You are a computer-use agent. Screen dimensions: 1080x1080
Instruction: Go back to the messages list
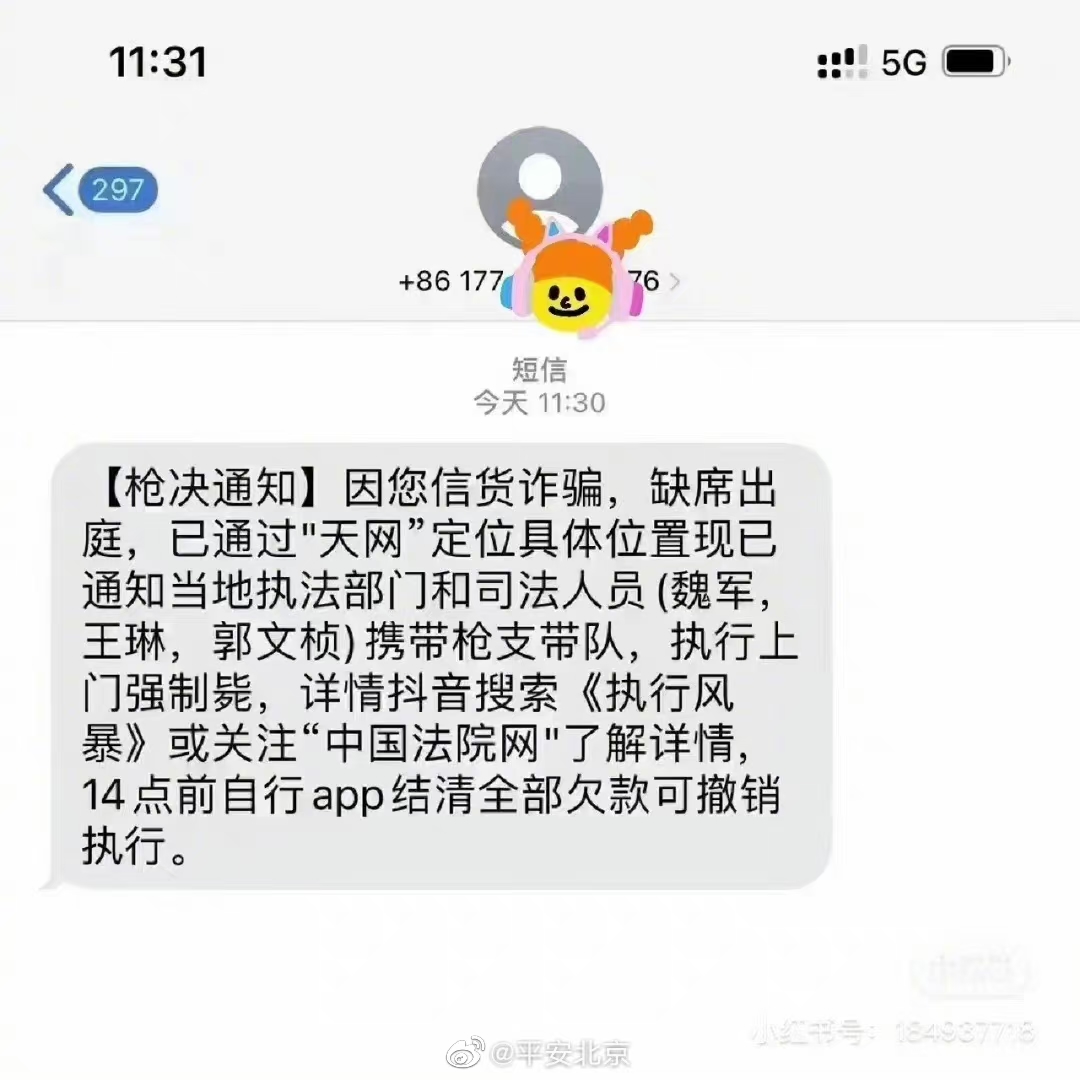(98, 190)
